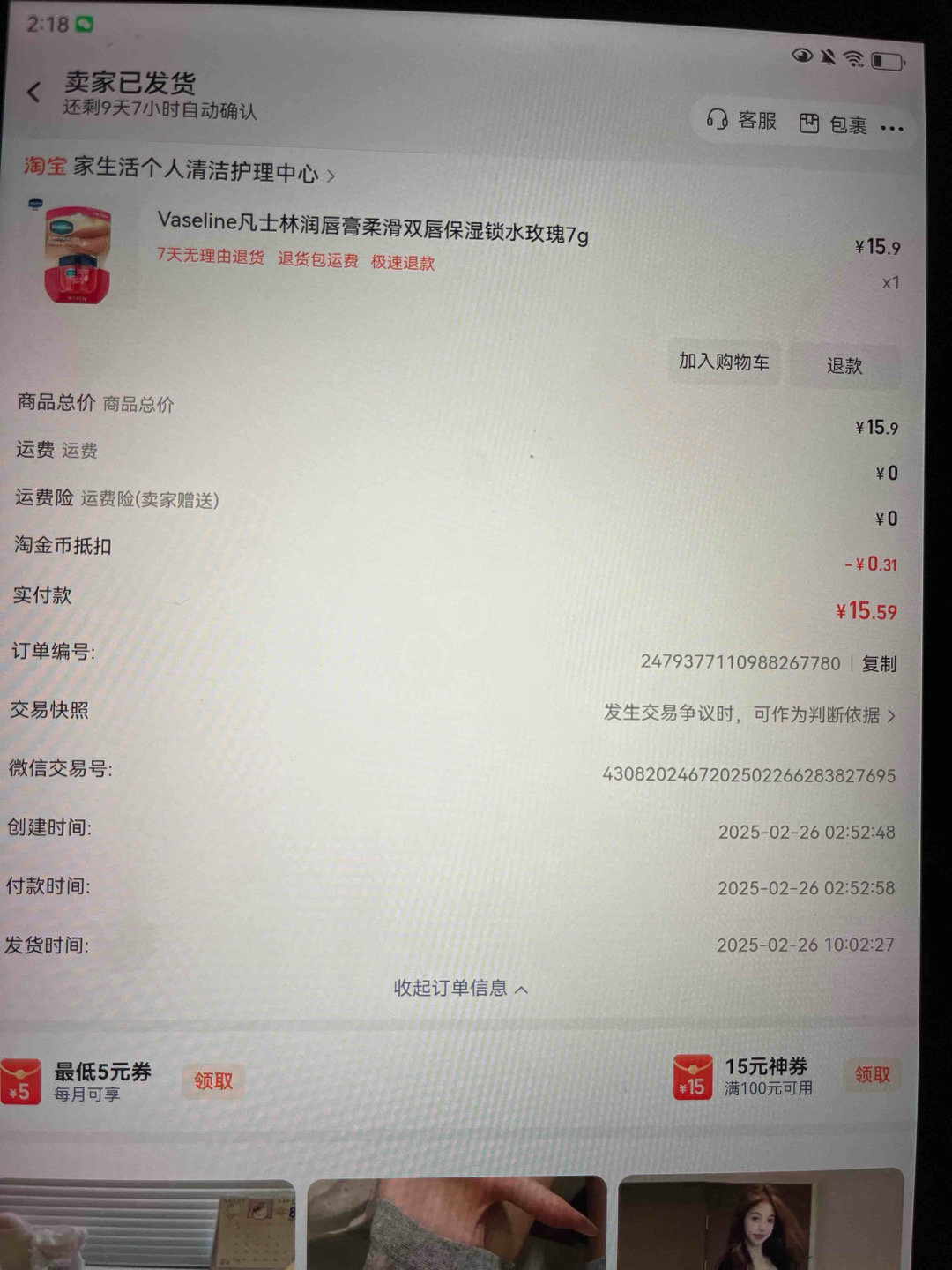This screenshot has width=952, height=1270.
Task: Claim the 最低5元券 coupon
Action: (x=213, y=1081)
